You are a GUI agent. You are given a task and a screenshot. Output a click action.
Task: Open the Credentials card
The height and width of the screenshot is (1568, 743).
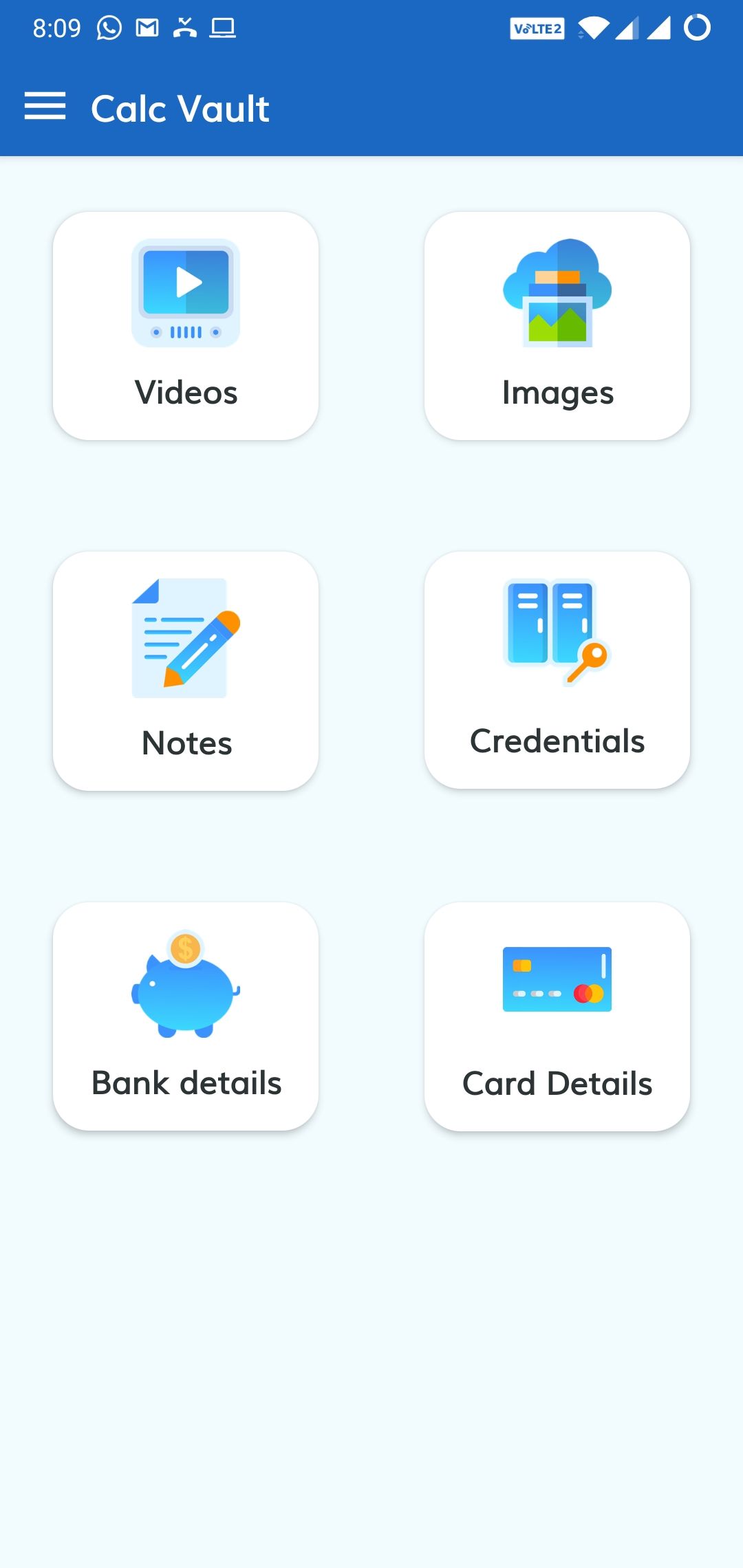click(557, 669)
